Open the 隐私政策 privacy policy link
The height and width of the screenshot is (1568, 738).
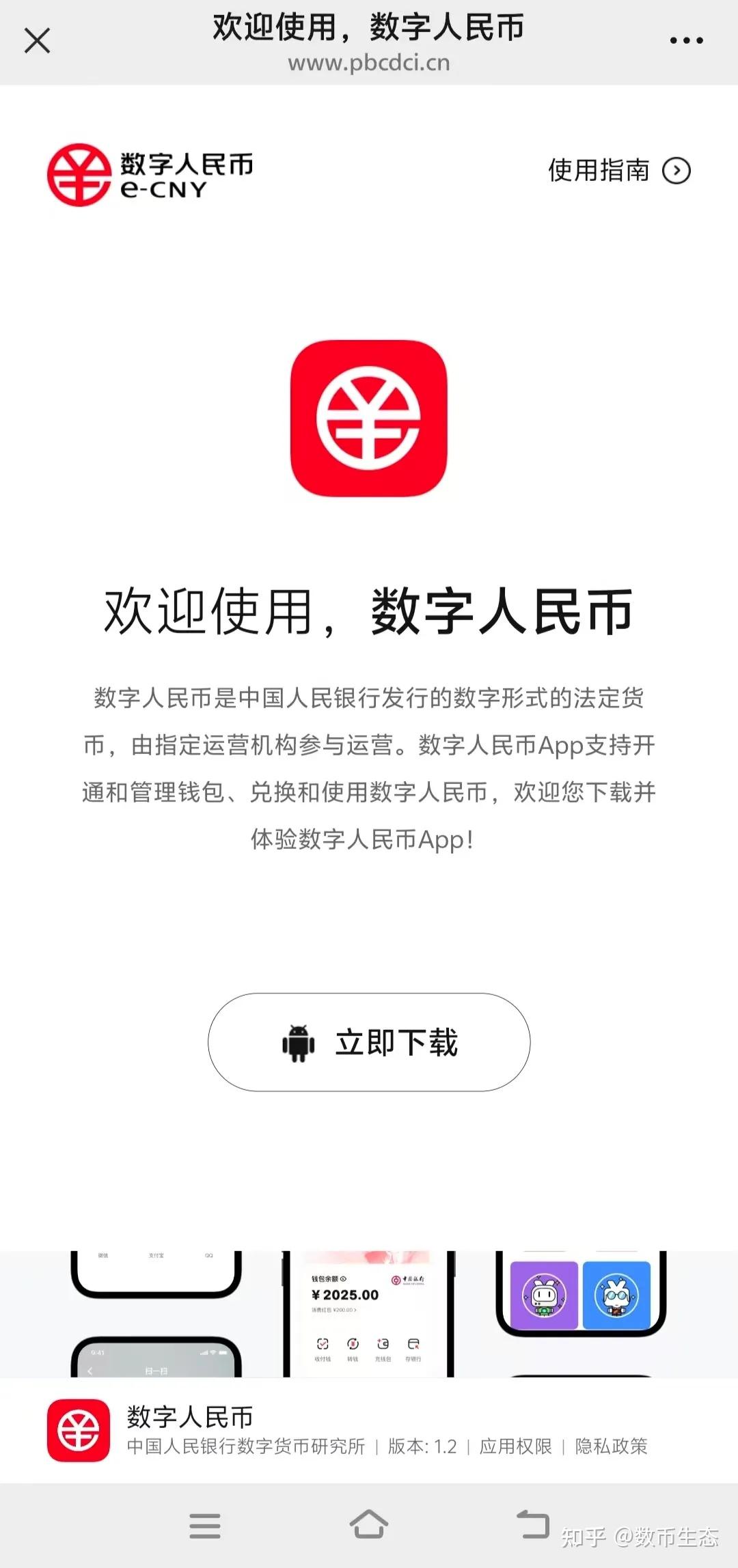[x=610, y=1446]
